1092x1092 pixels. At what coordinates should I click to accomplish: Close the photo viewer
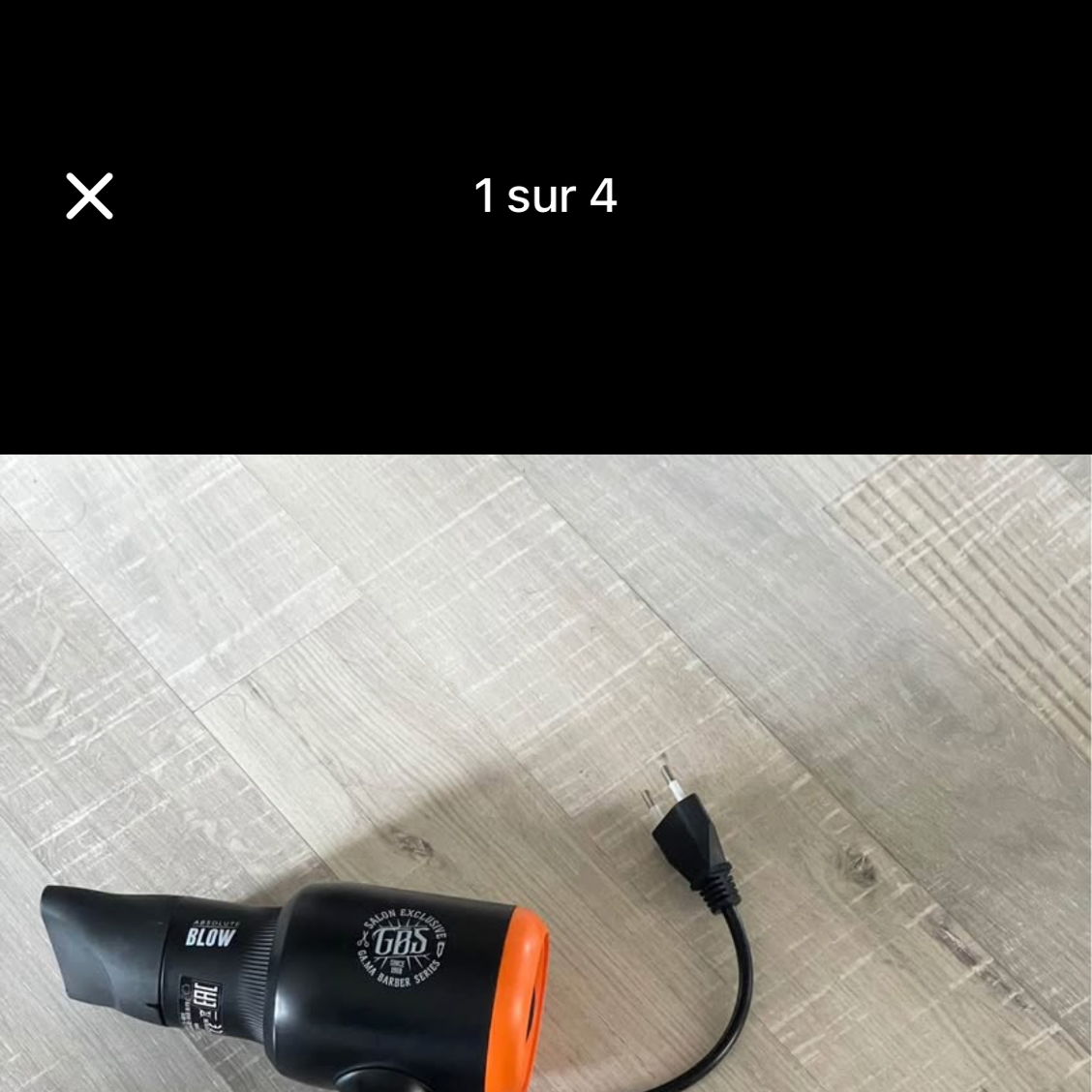point(89,197)
